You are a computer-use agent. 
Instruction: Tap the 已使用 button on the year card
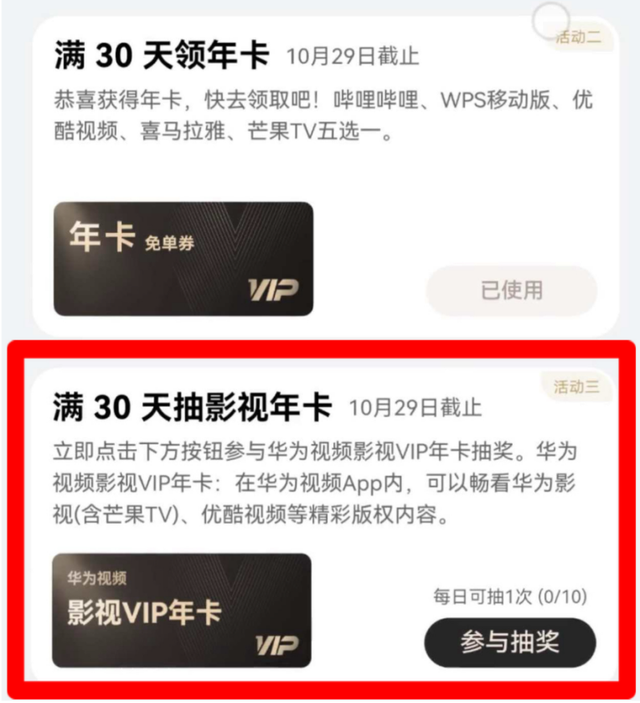[x=512, y=291]
